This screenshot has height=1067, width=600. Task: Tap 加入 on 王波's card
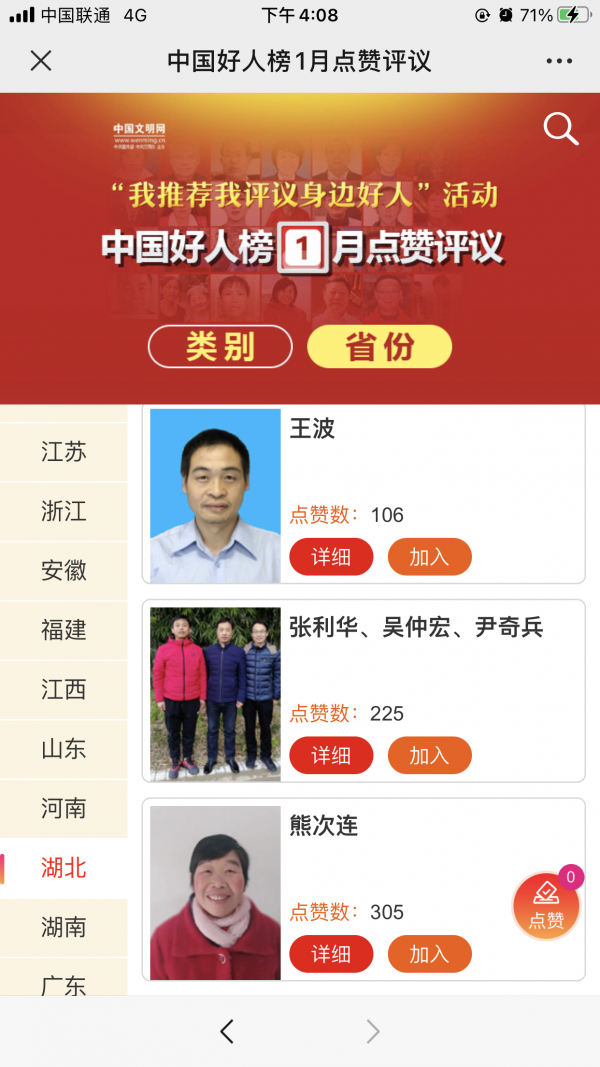[x=429, y=557]
